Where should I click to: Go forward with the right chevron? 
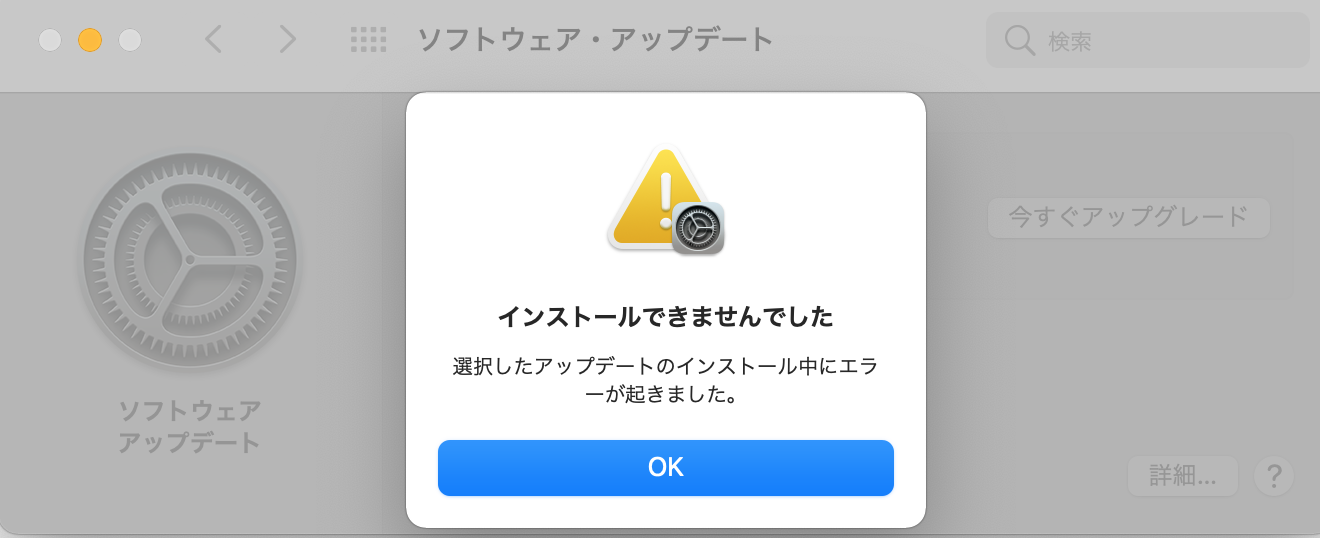288,40
